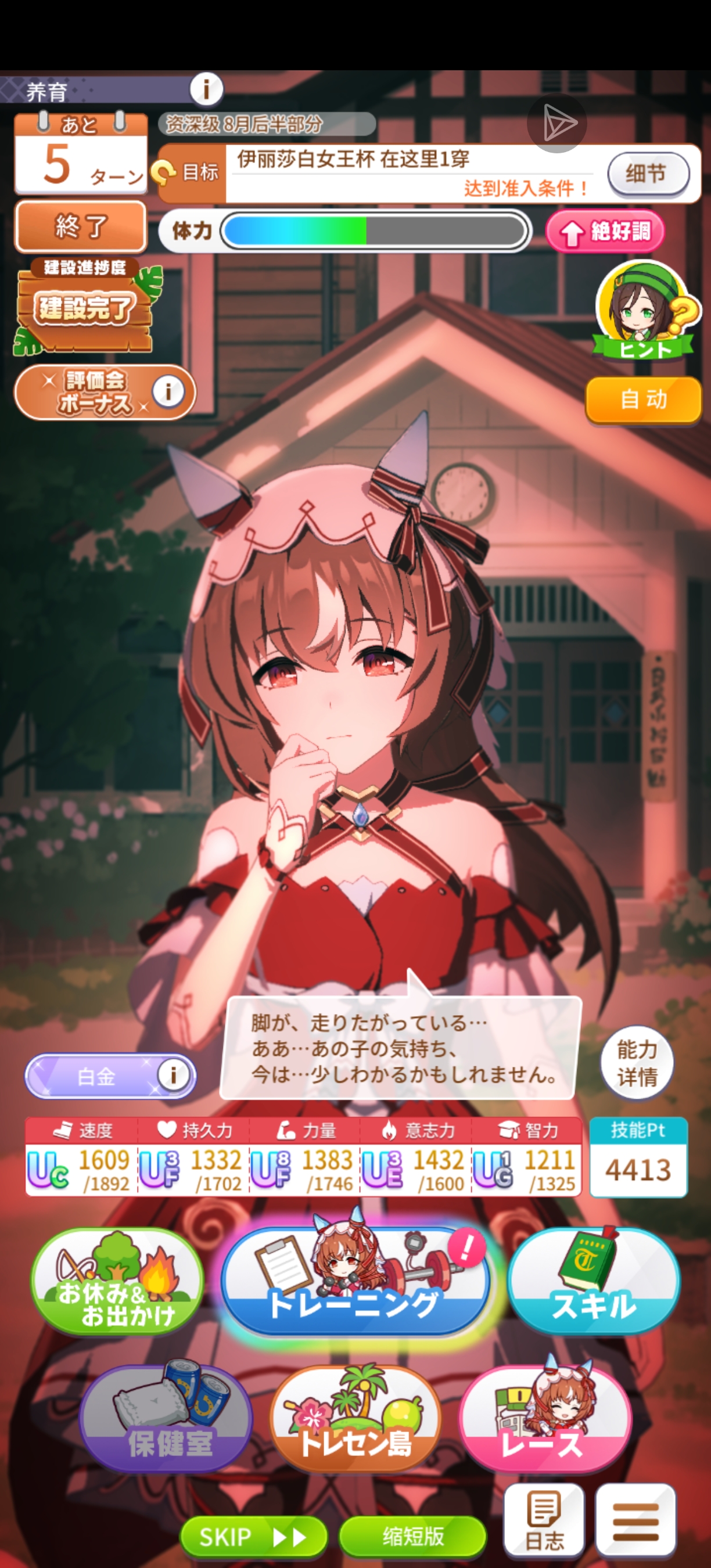
Task: Go to the 保健室 infirmary
Action: pyautogui.click(x=166, y=1419)
